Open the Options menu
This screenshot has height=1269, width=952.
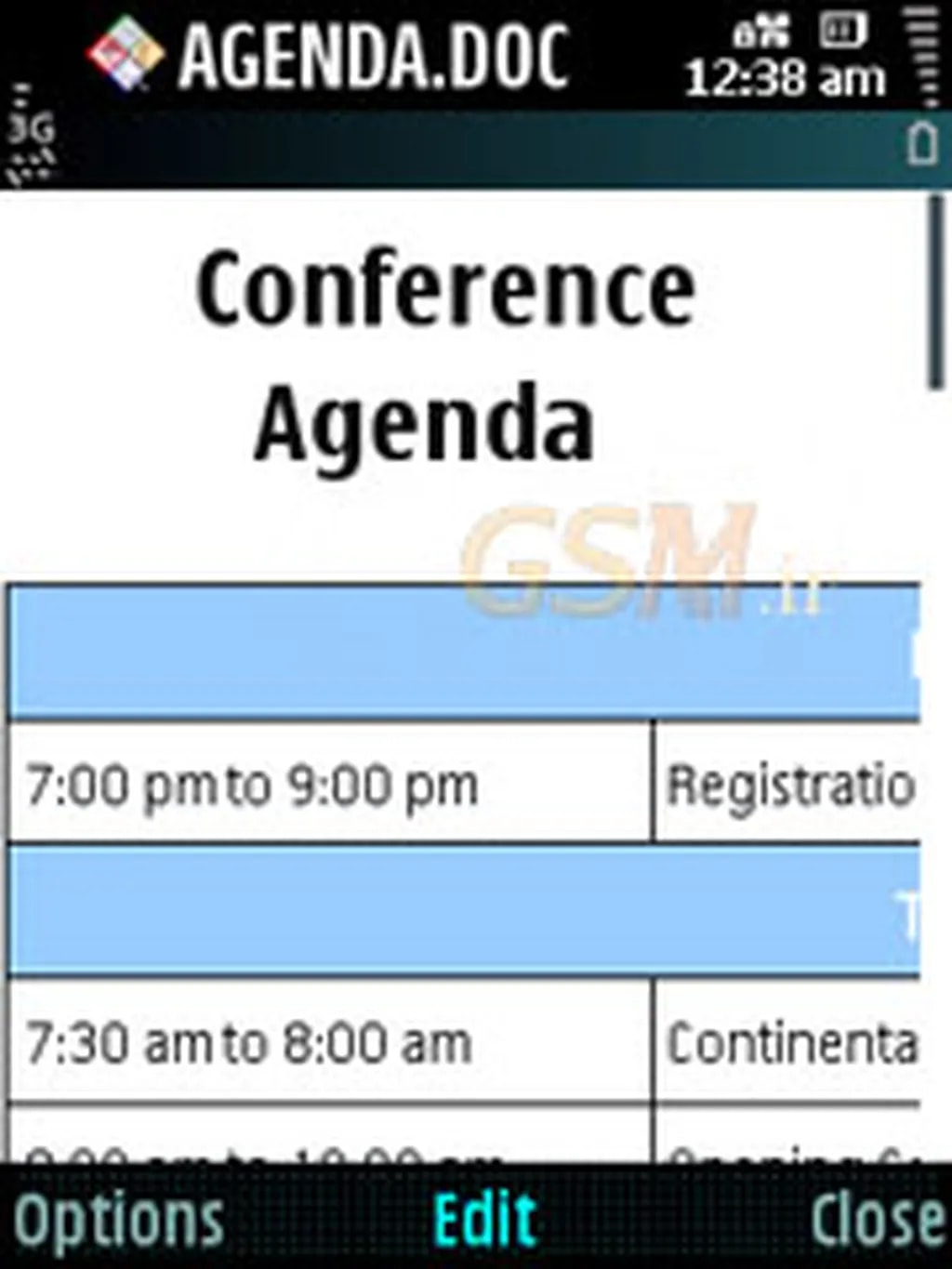[x=118, y=1219]
